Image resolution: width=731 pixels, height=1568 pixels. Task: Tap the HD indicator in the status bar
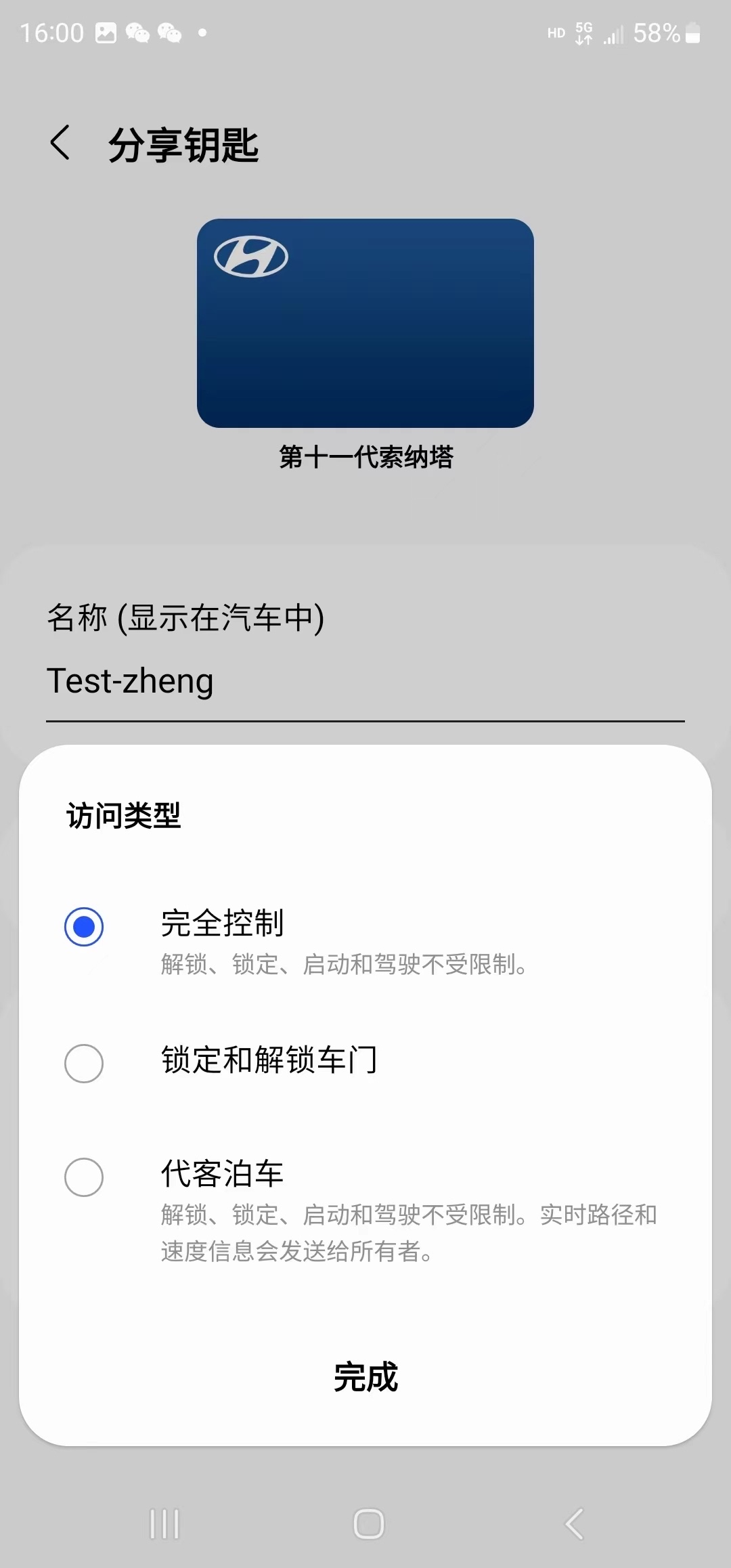pos(555,32)
